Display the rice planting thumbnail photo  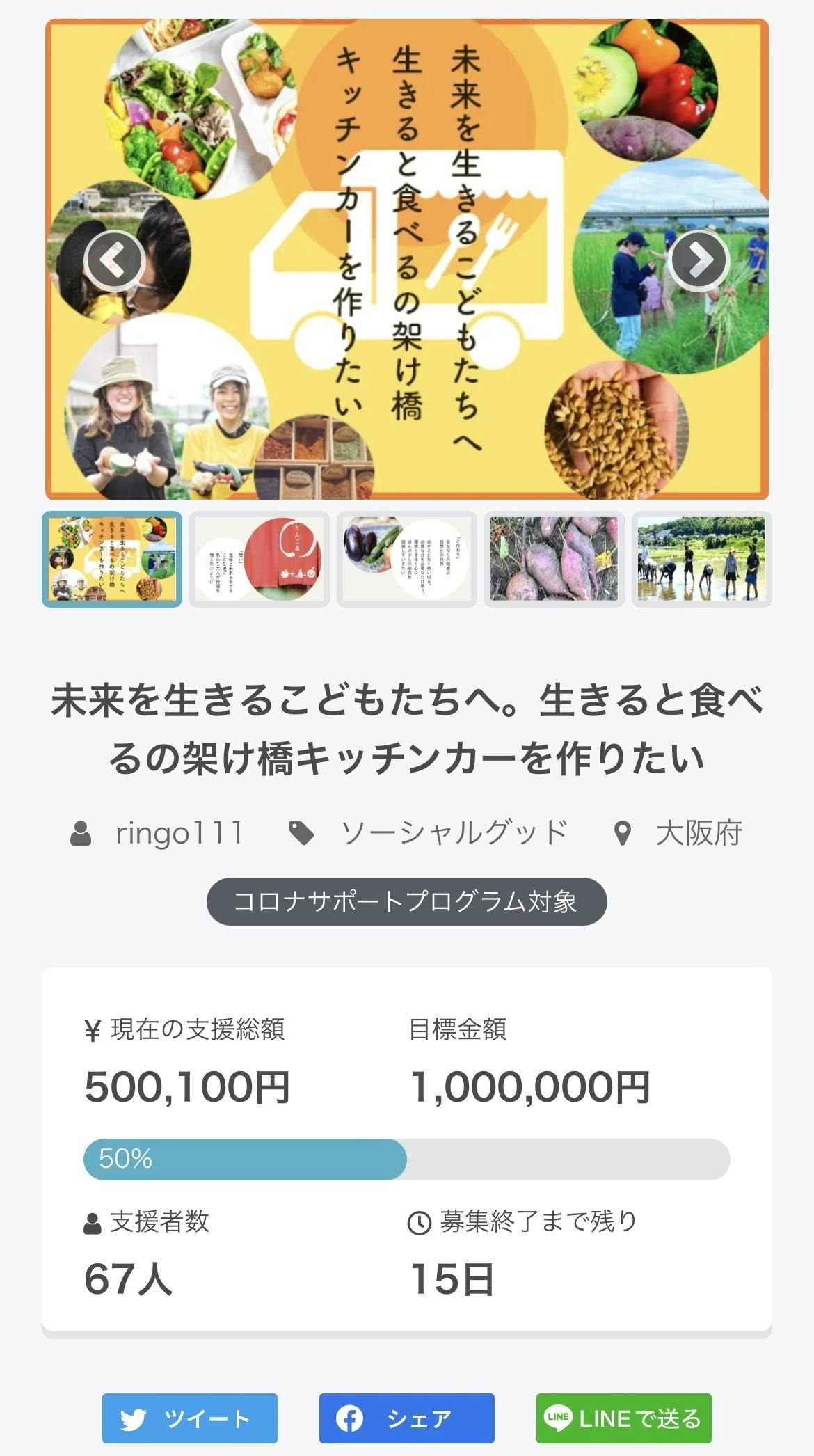point(701,559)
